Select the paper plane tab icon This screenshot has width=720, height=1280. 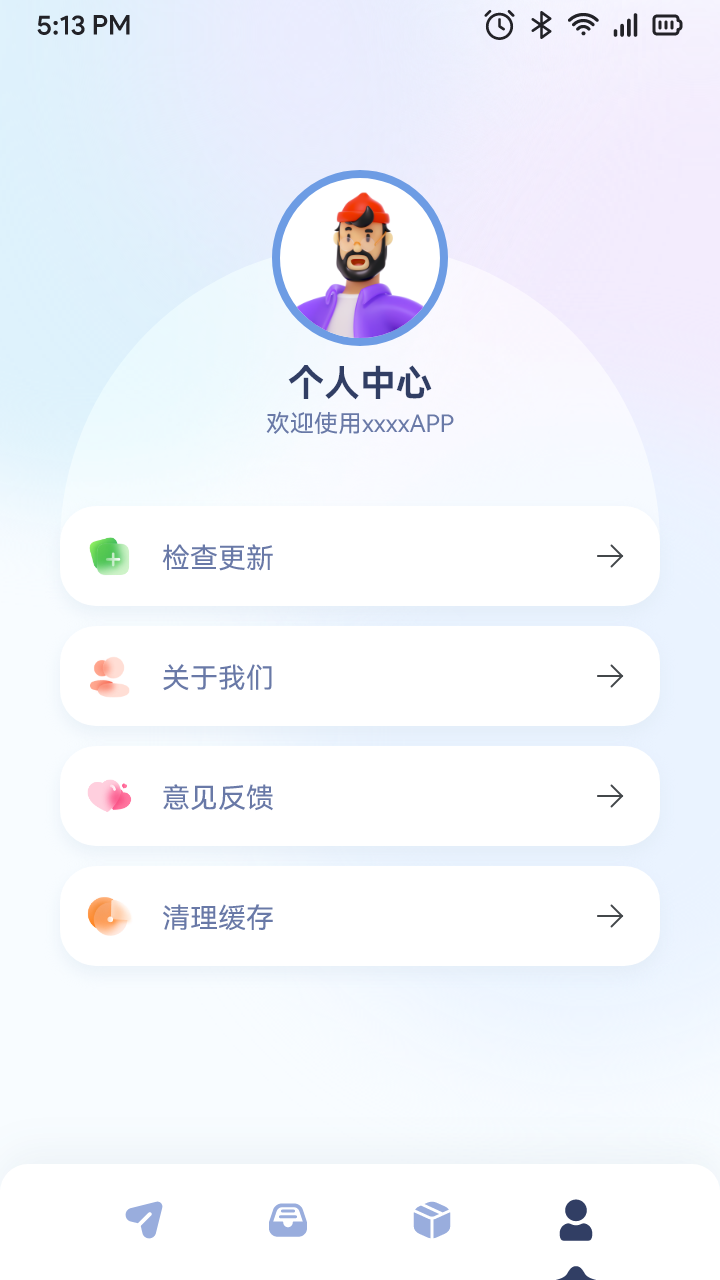[145, 1220]
